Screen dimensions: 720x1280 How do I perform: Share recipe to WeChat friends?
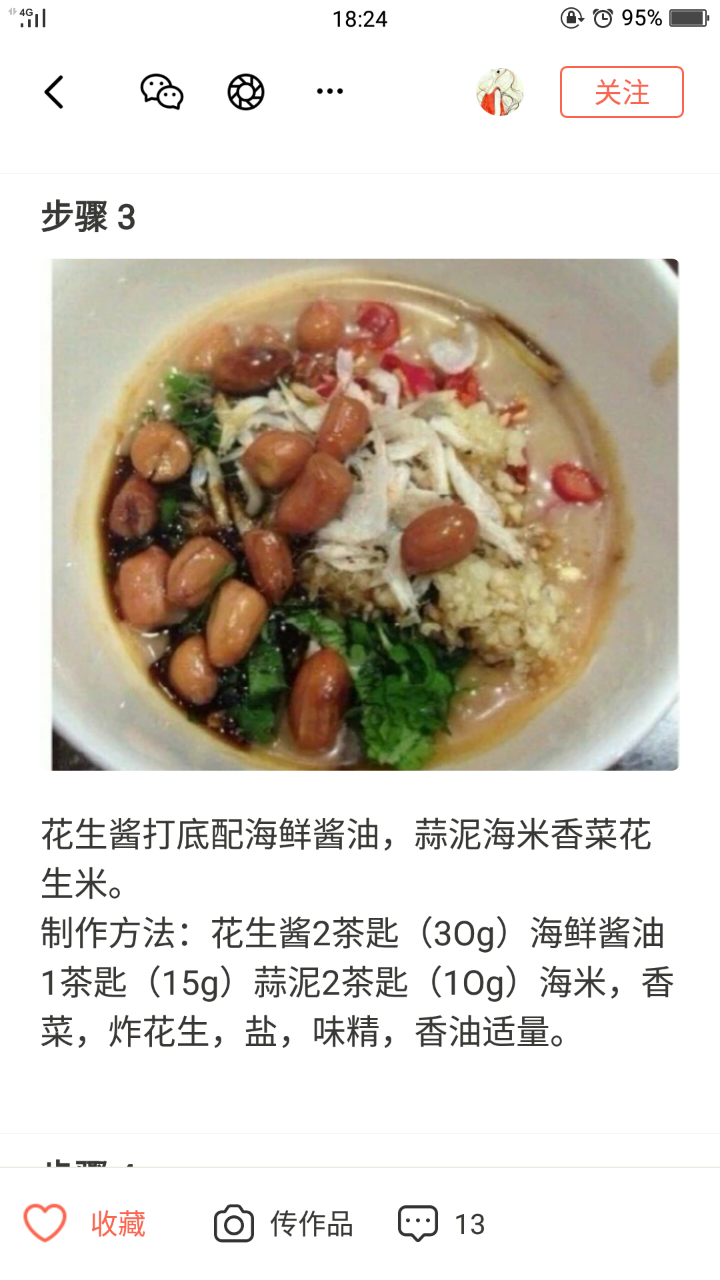(x=161, y=92)
